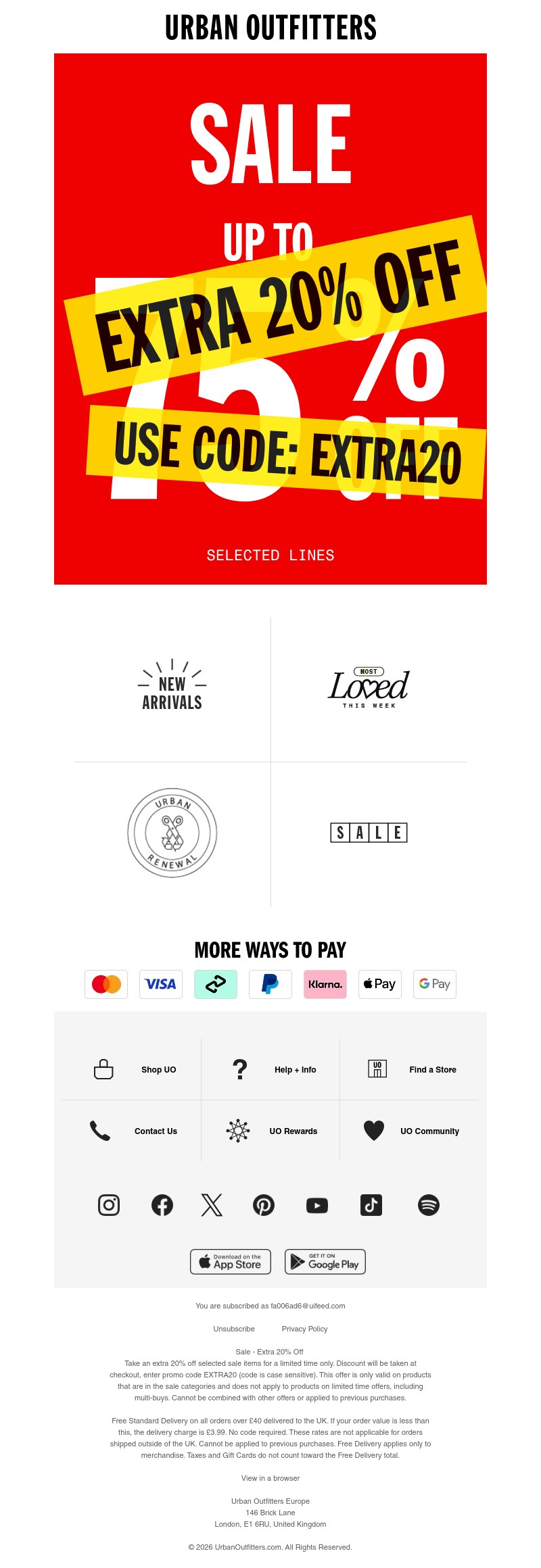This screenshot has height=1568, width=541.
Task: Browse the New Arrivals section
Action: (172, 689)
